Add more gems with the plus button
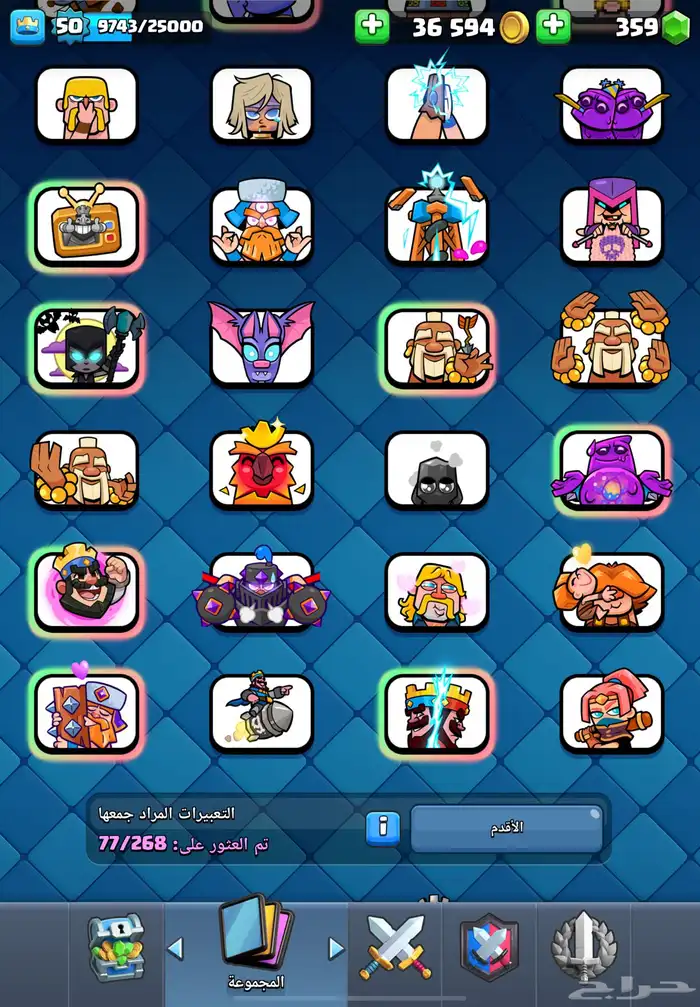 coord(553,26)
